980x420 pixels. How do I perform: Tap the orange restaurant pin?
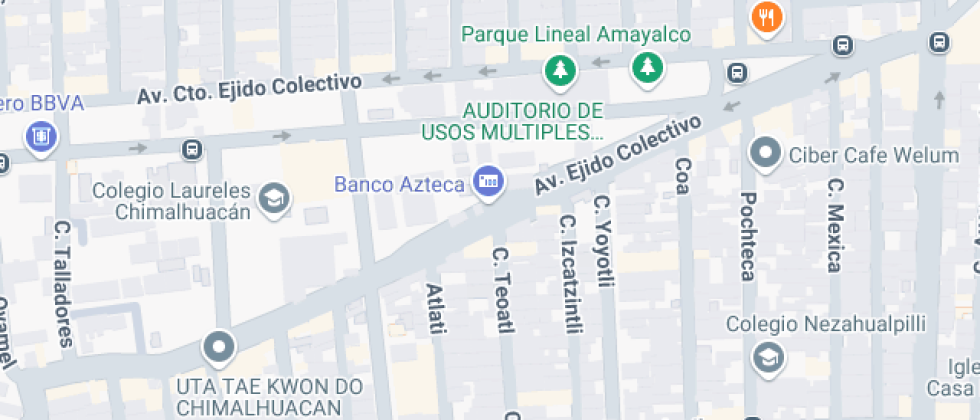[767, 18]
